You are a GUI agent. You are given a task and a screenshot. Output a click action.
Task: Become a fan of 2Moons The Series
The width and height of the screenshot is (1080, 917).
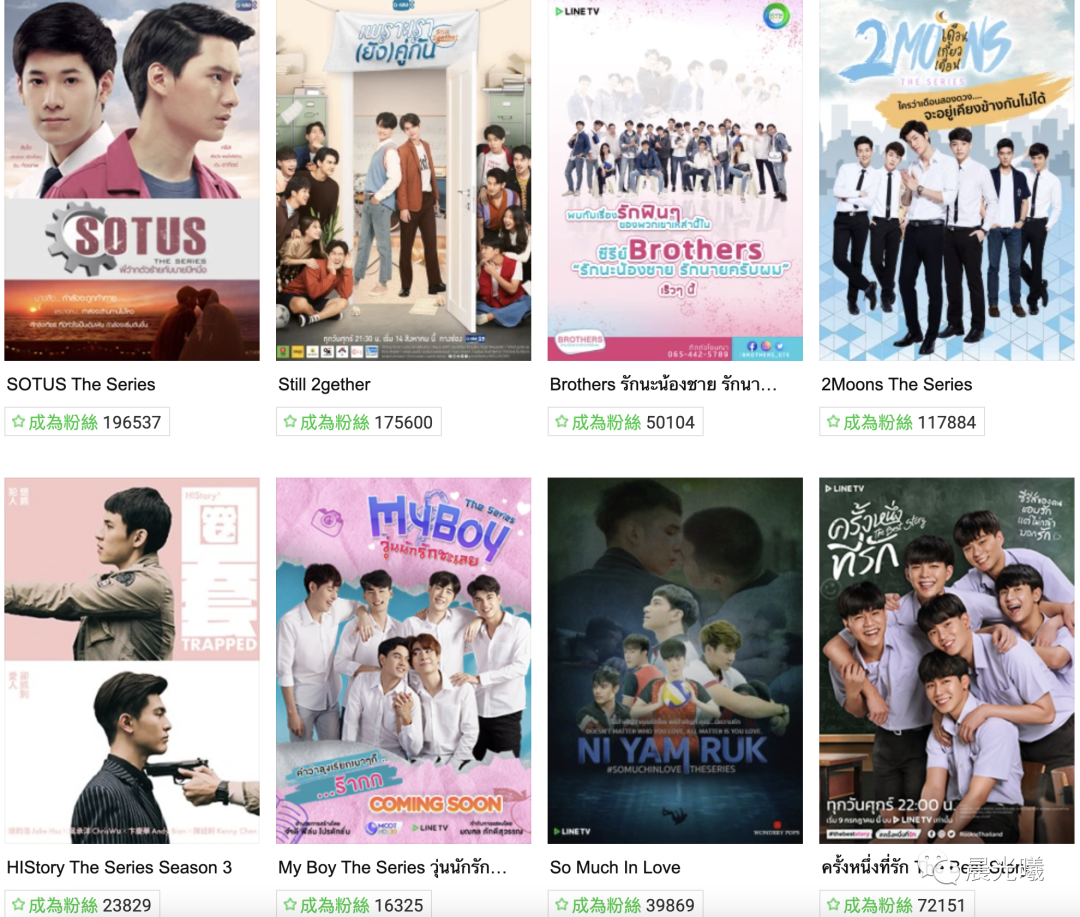pyautogui.click(x=901, y=422)
